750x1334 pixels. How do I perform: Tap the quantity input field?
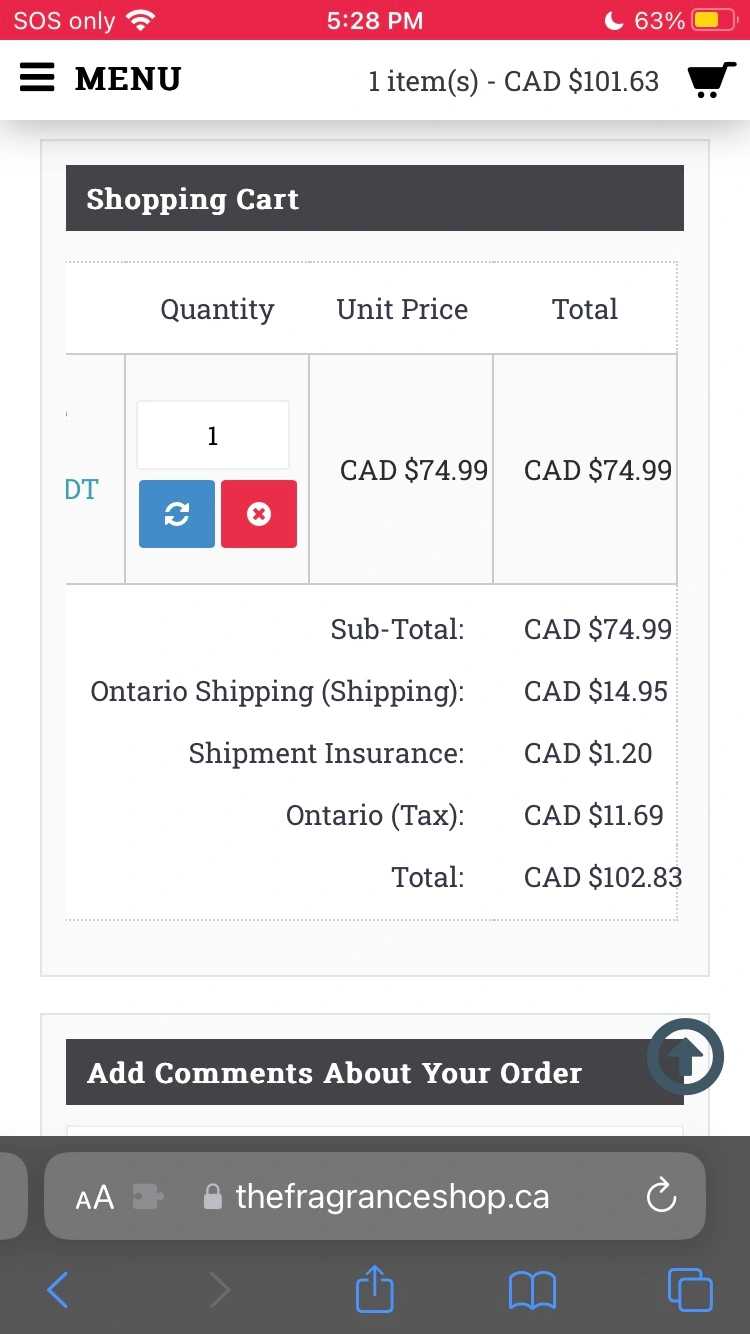[x=213, y=435]
